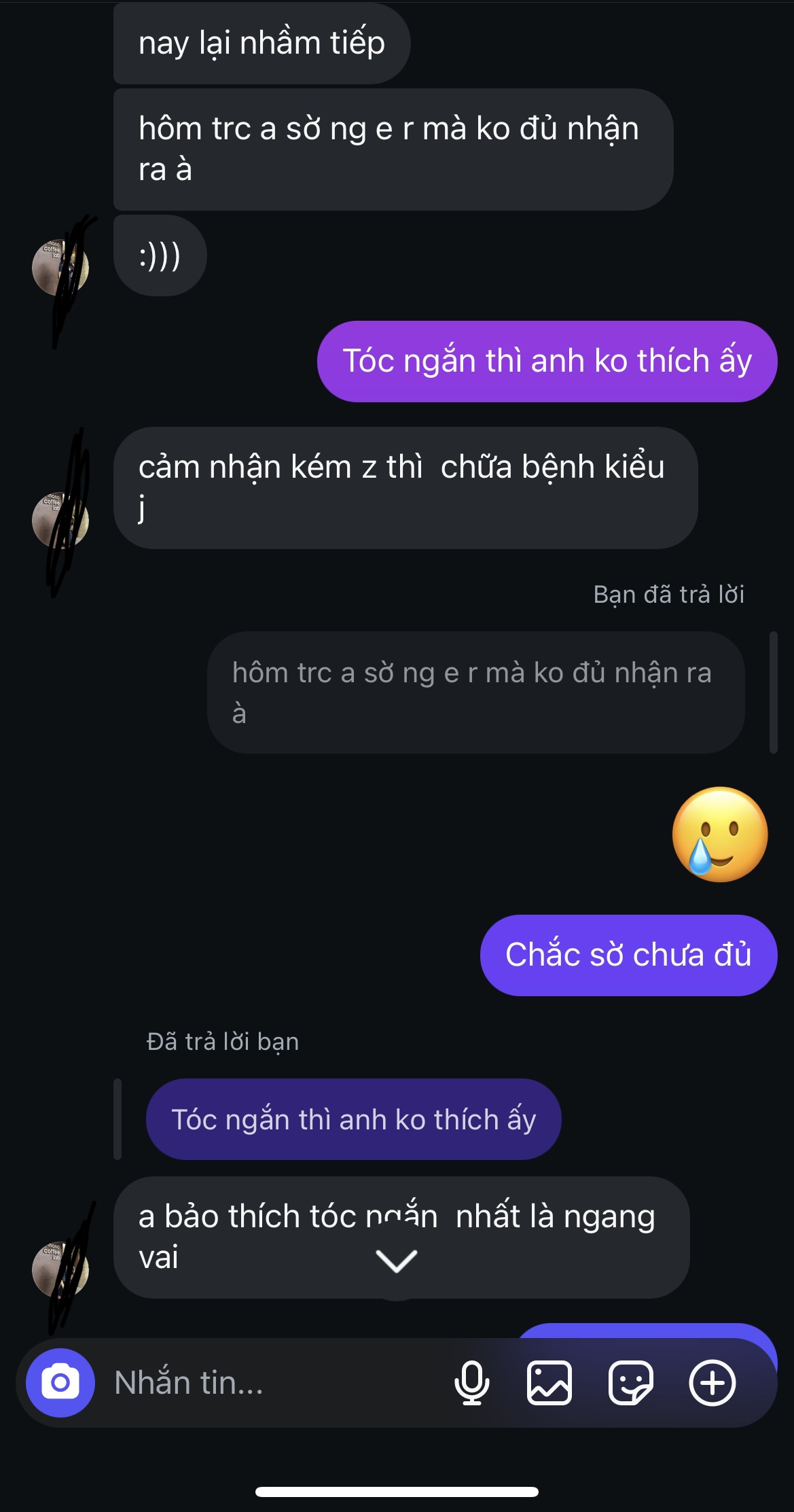Image resolution: width=794 pixels, height=1512 pixels.
Task: Open sender's profile picture beside "cảm nhận kém" message
Action: 60,520
